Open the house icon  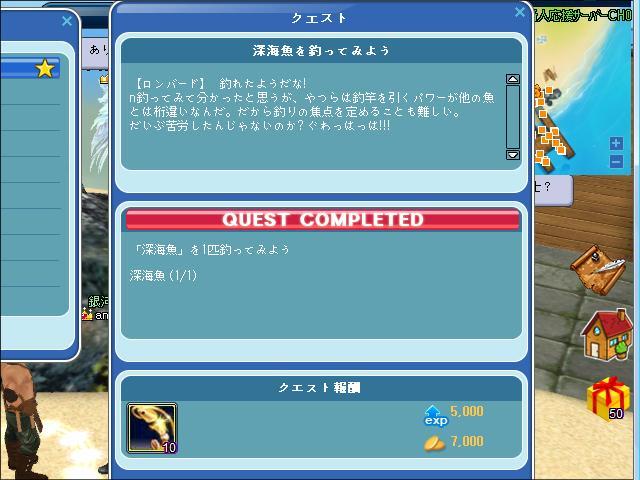pyautogui.click(x=606, y=333)
